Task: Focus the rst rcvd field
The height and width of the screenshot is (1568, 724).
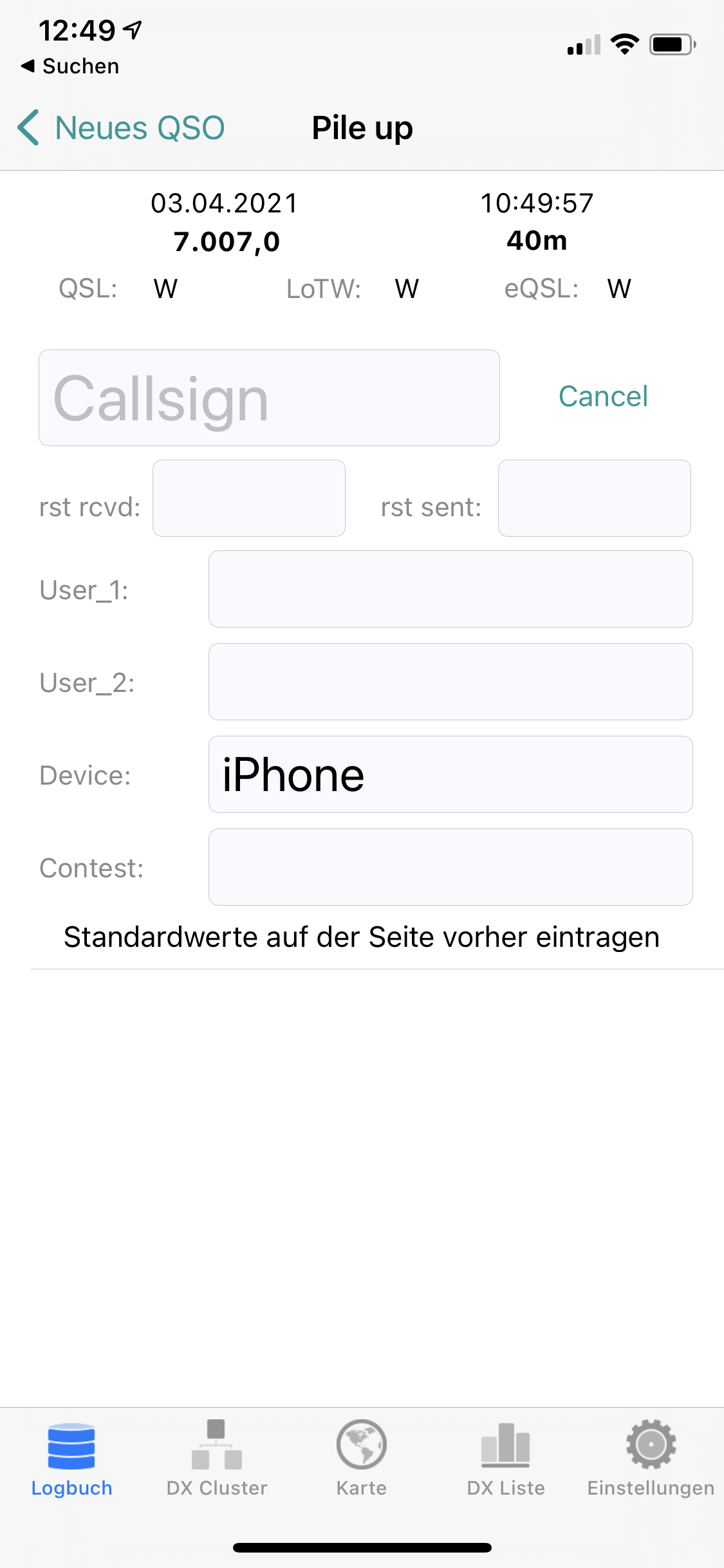Action: pyautogui.click(x=249, y=498)
